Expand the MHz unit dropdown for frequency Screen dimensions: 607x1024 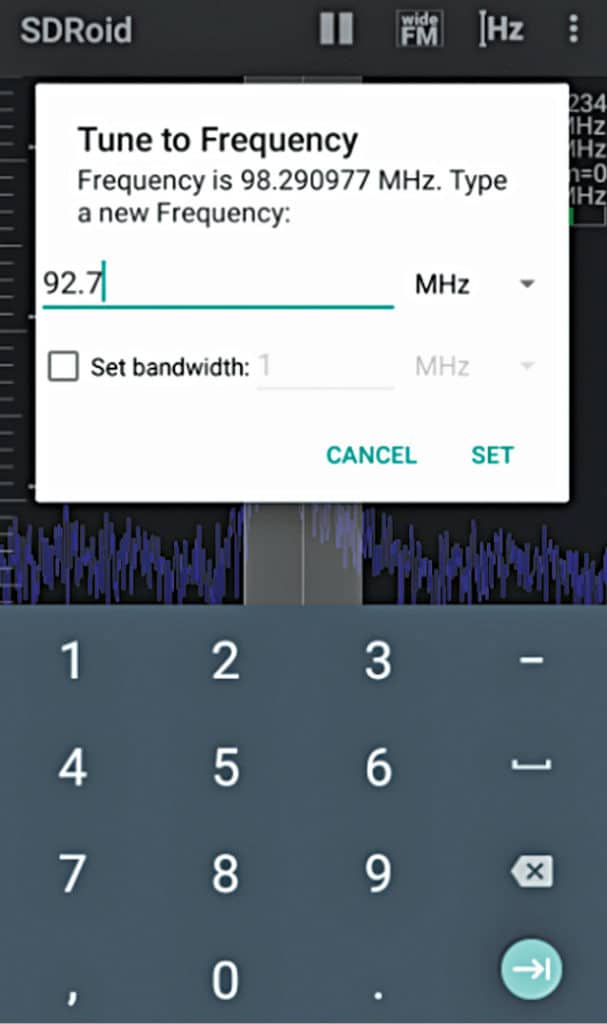[475, 285]
